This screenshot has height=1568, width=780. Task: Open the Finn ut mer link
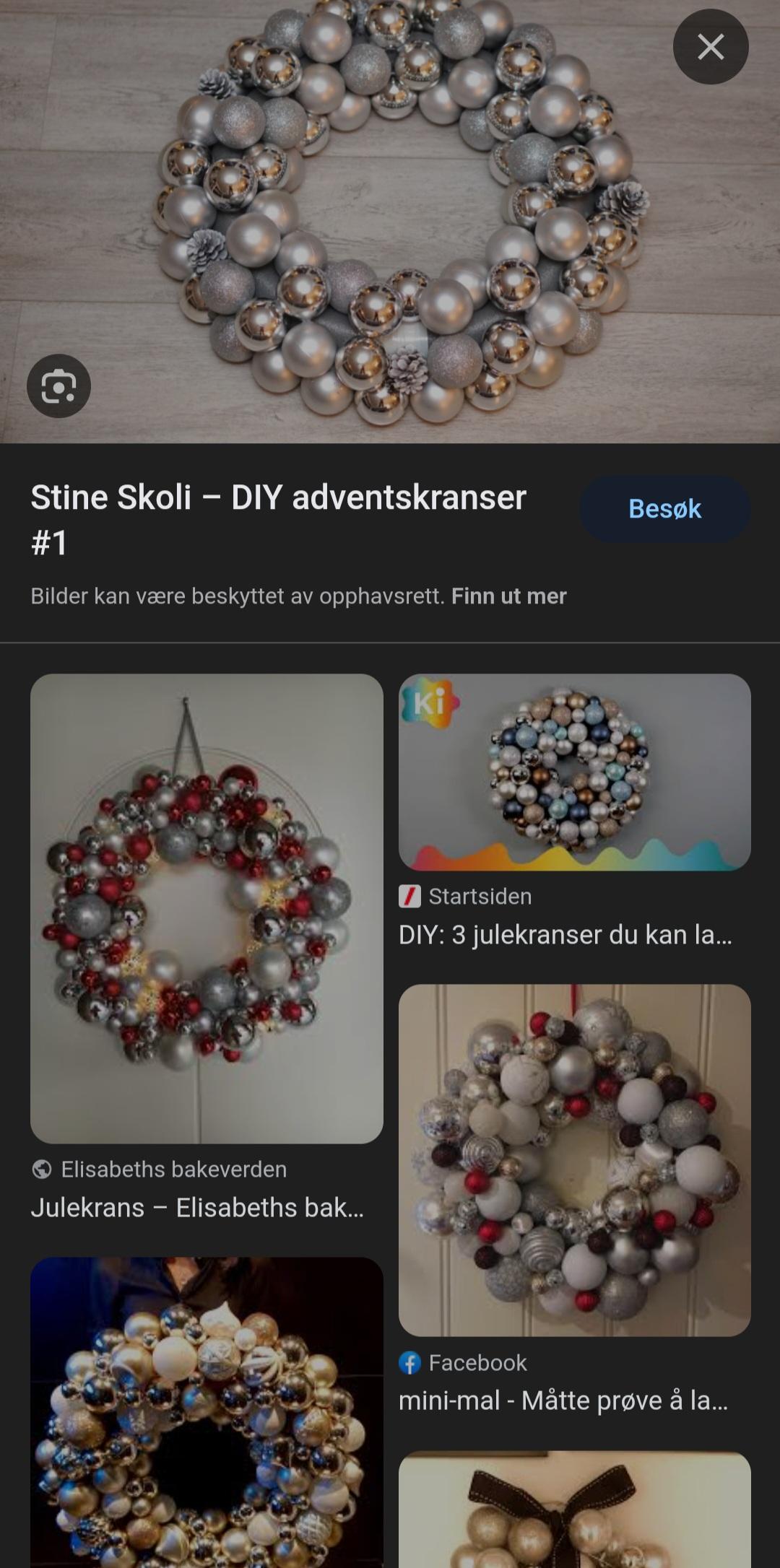coord(509,596)
